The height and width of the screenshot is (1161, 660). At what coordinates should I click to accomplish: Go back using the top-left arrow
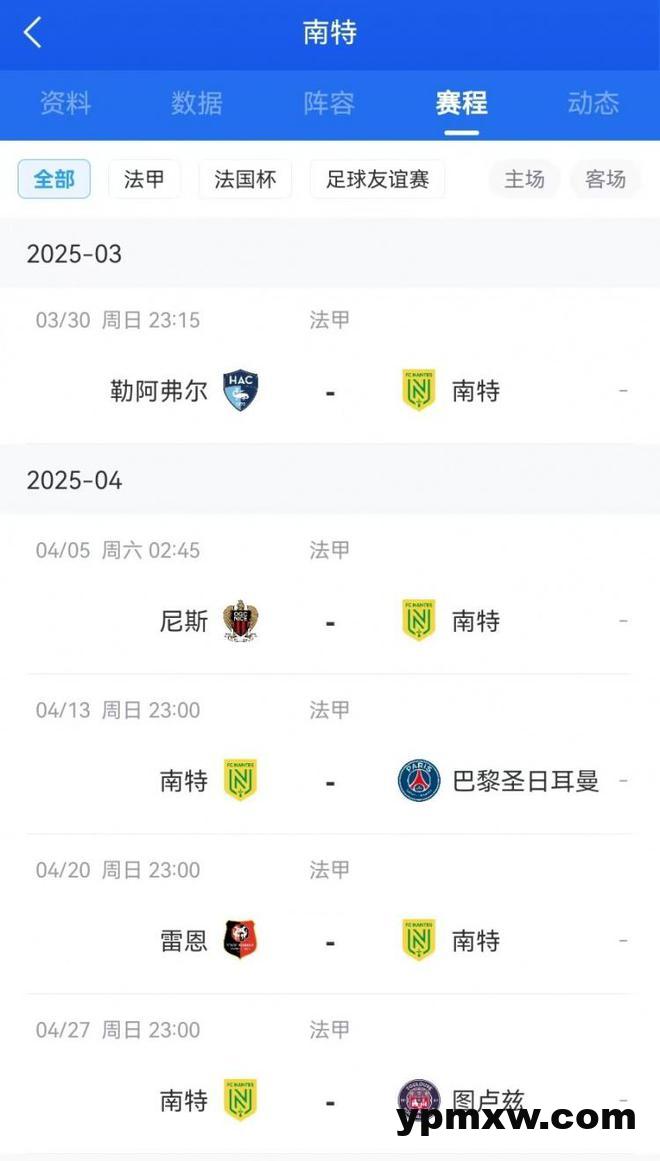click(33, 33)
